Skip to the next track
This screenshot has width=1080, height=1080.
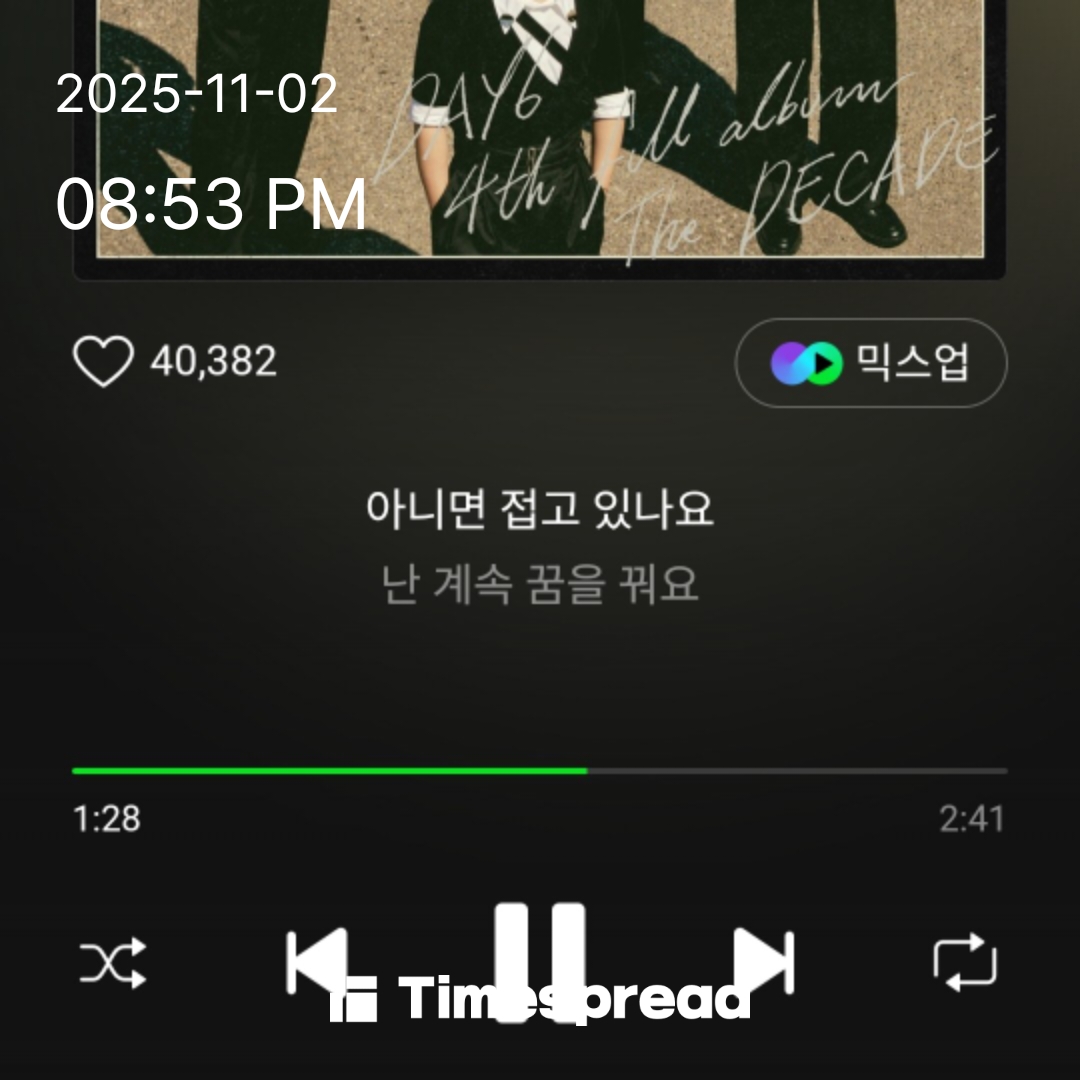pos(763,962)
